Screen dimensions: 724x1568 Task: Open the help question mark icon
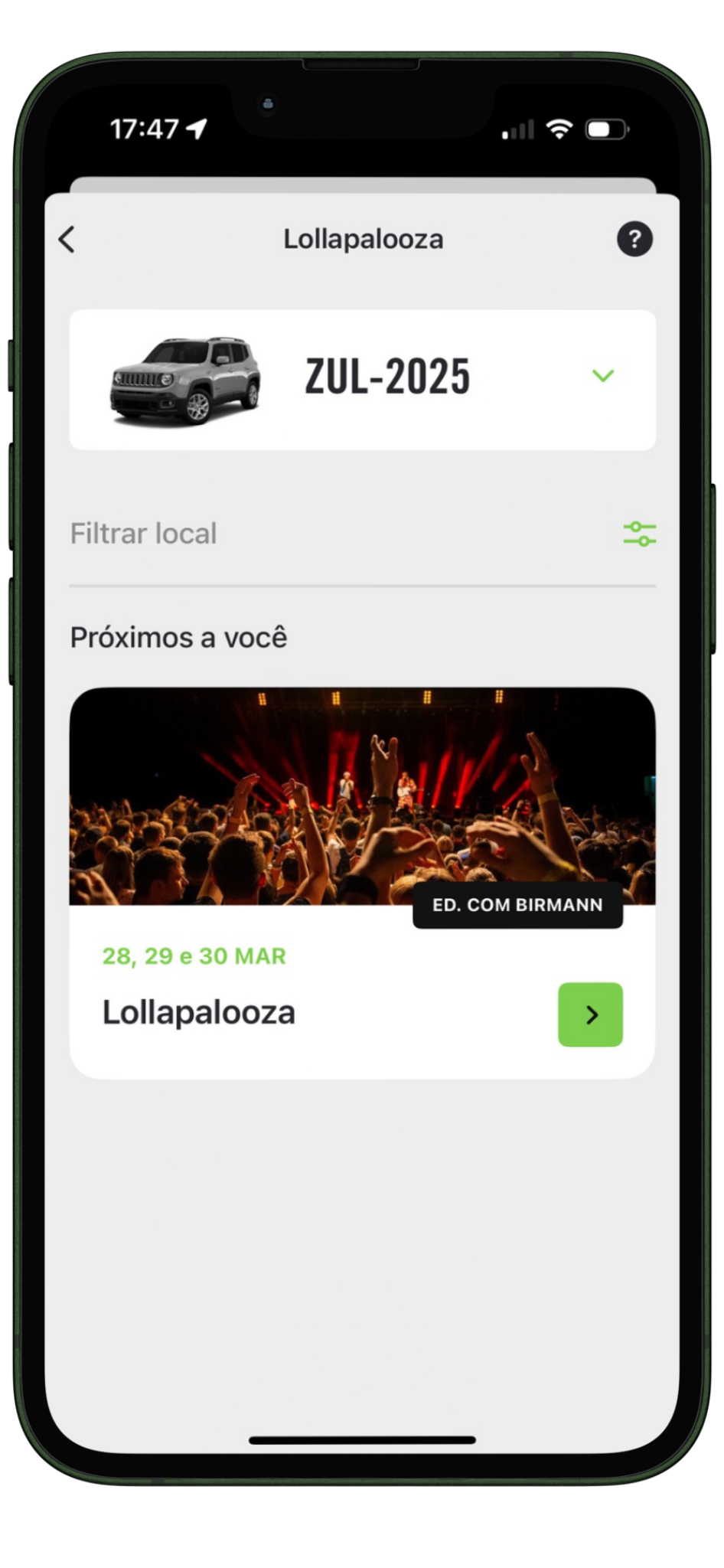[634, 240]
